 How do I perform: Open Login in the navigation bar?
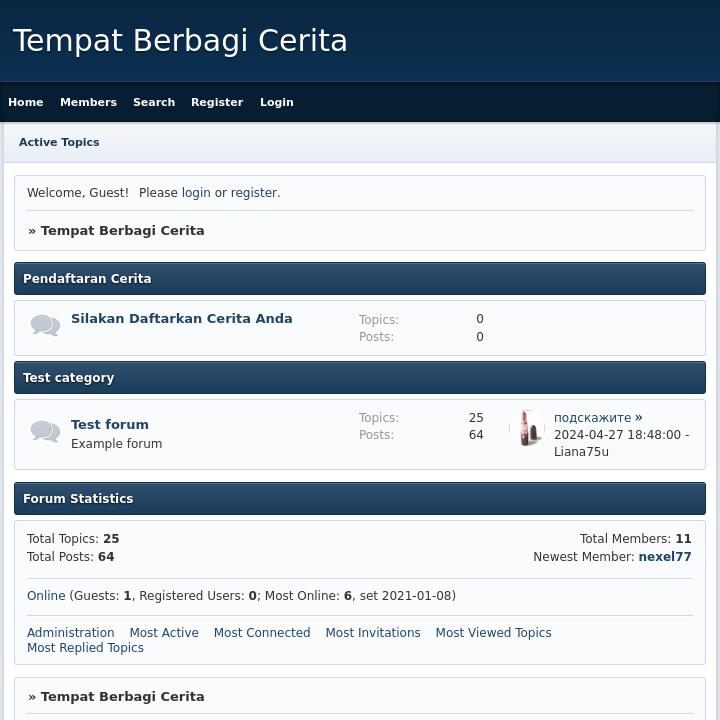[277, 102]
